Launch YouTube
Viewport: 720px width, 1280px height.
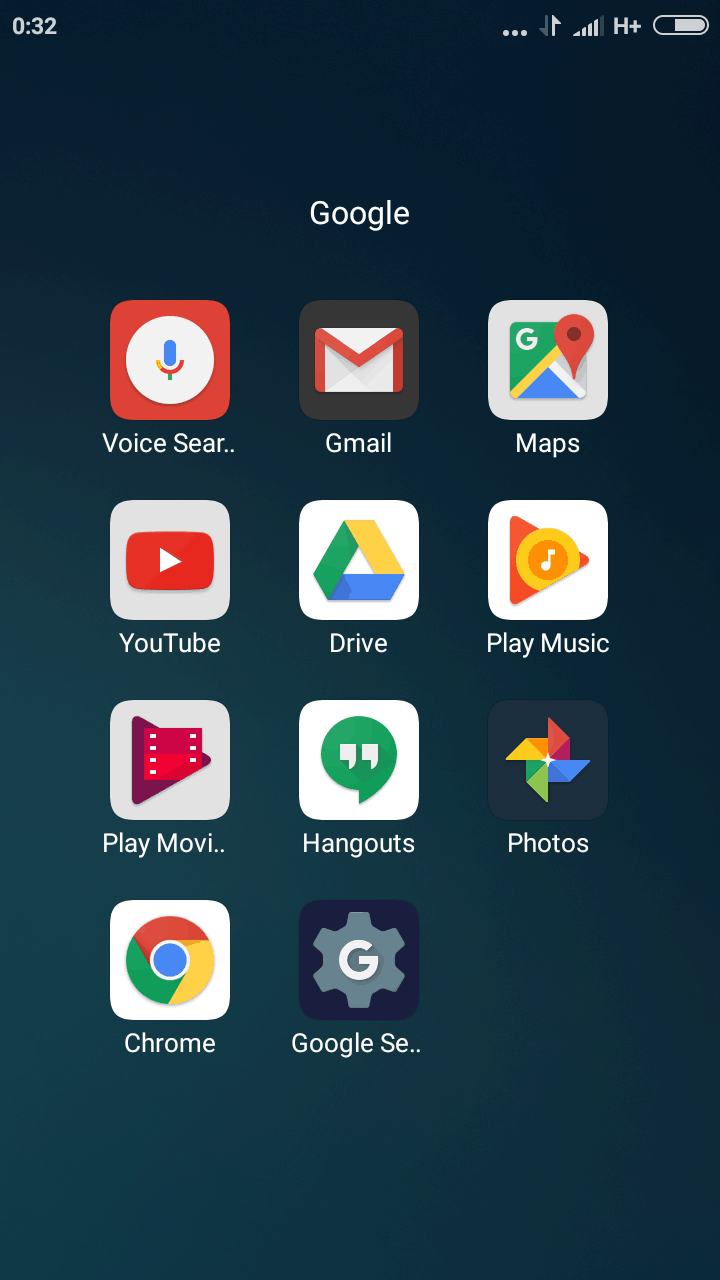tap(170, 560)
